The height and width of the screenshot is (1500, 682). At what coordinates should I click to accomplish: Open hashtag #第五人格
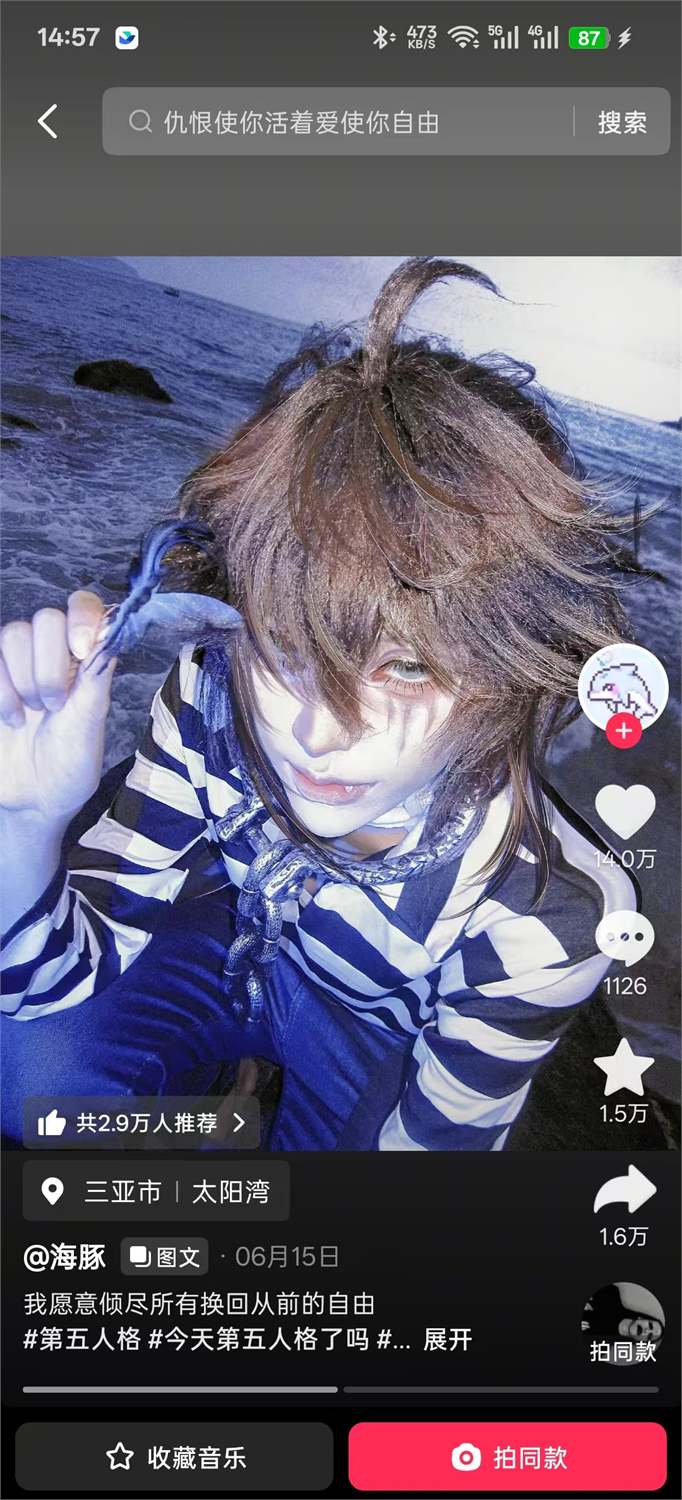tap(82, 1339)
